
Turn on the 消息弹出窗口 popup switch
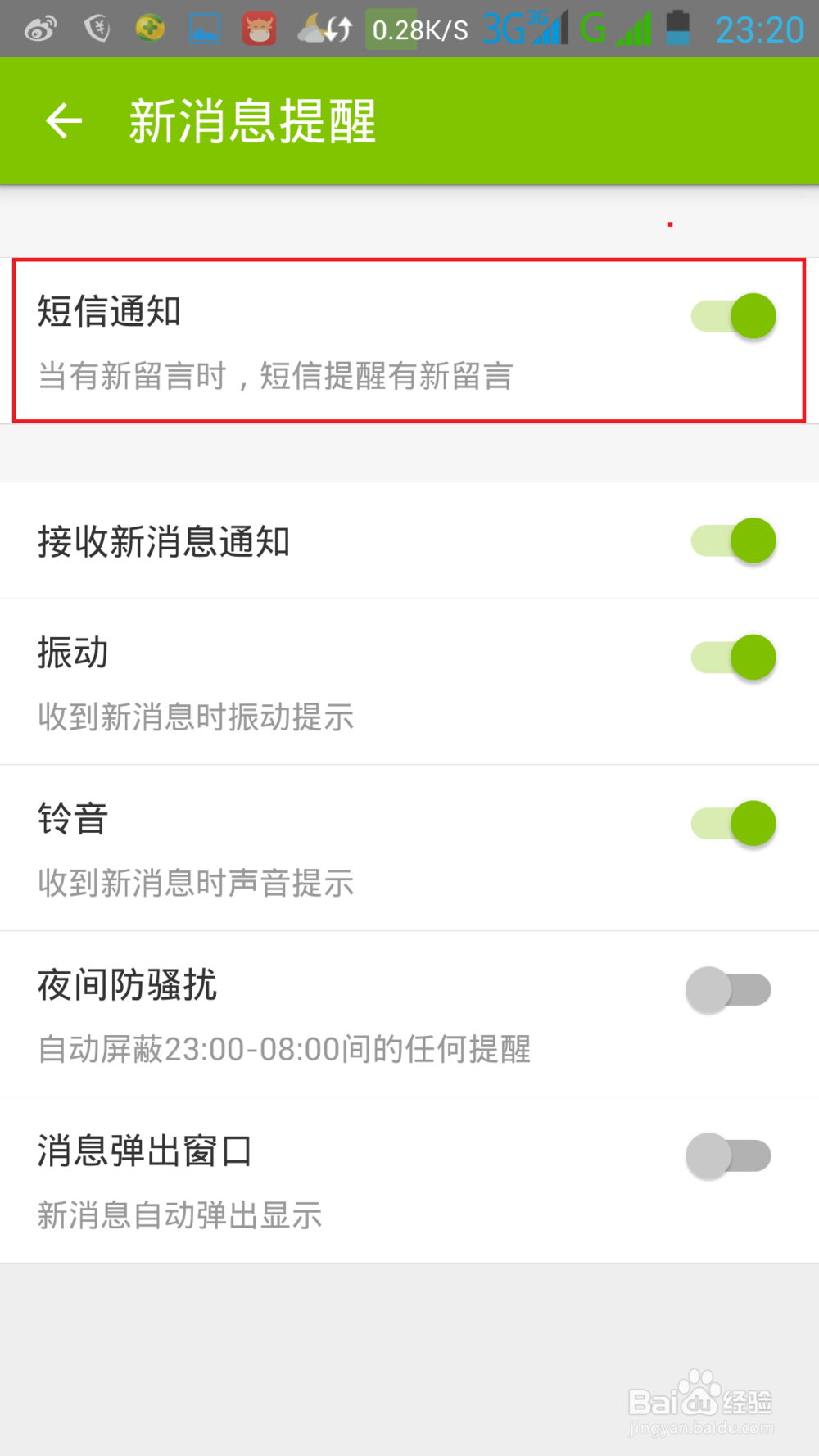pyautogui.click(x=729, y=1155)
